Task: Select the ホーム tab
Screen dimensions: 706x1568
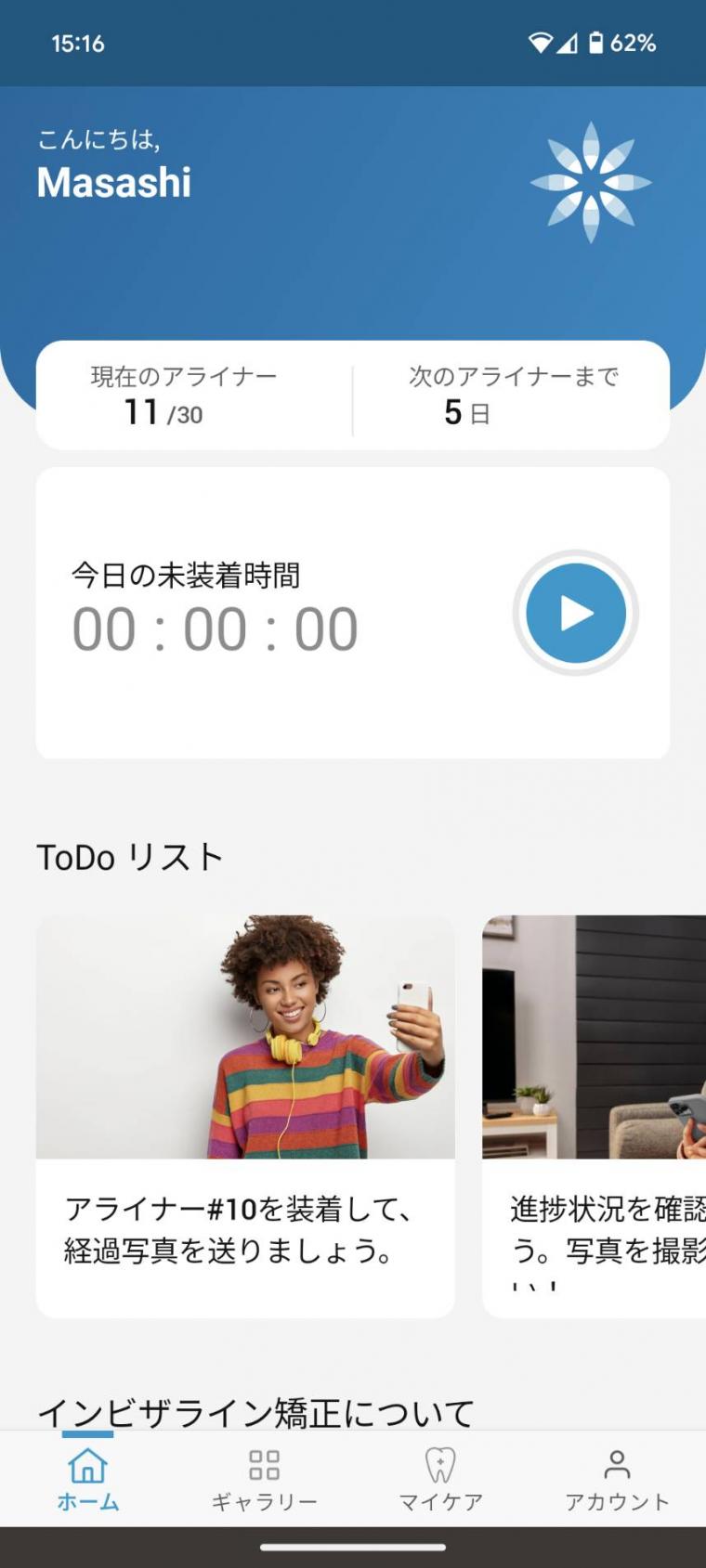Action: (x=88, y=1479)
